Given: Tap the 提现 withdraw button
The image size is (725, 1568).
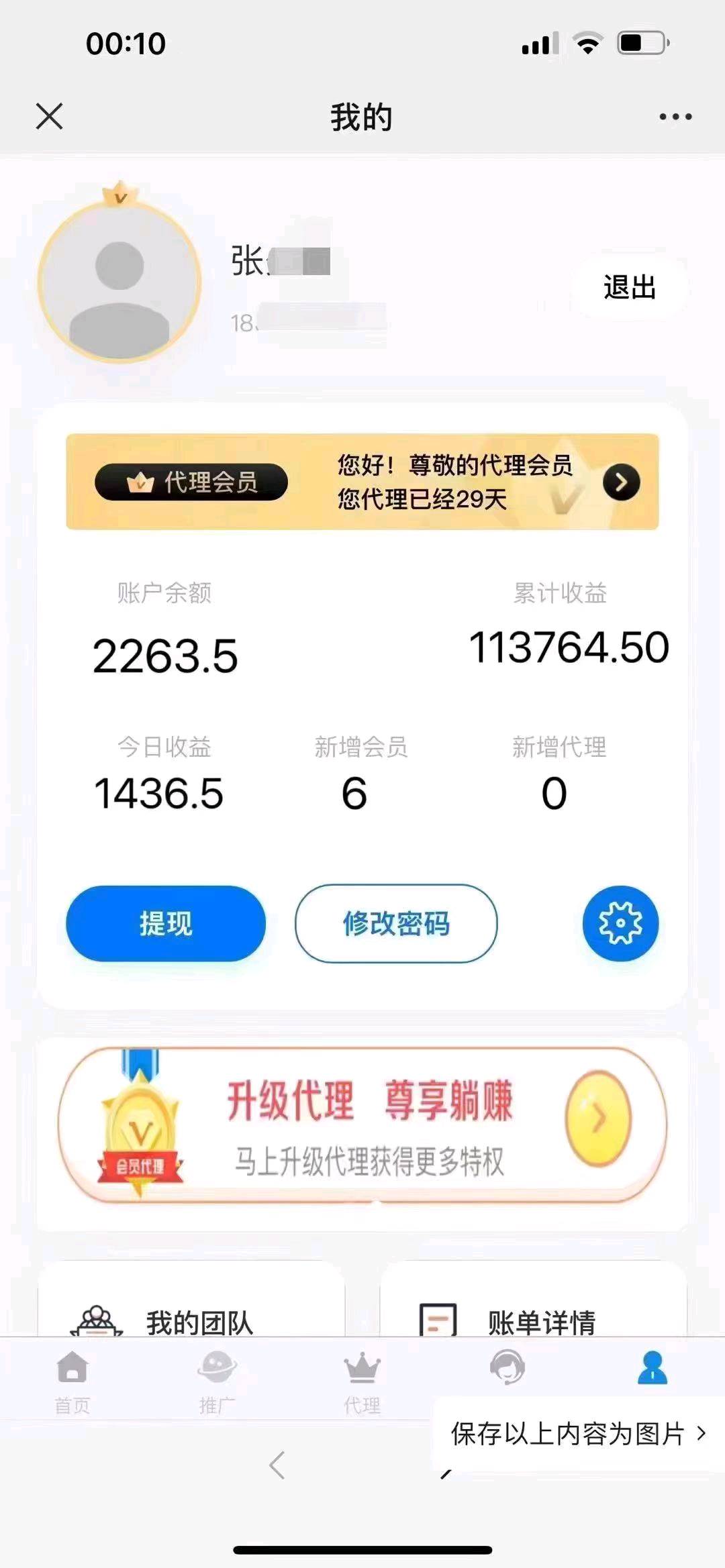Looking at the screenshot, I should [x=166, y=923].
